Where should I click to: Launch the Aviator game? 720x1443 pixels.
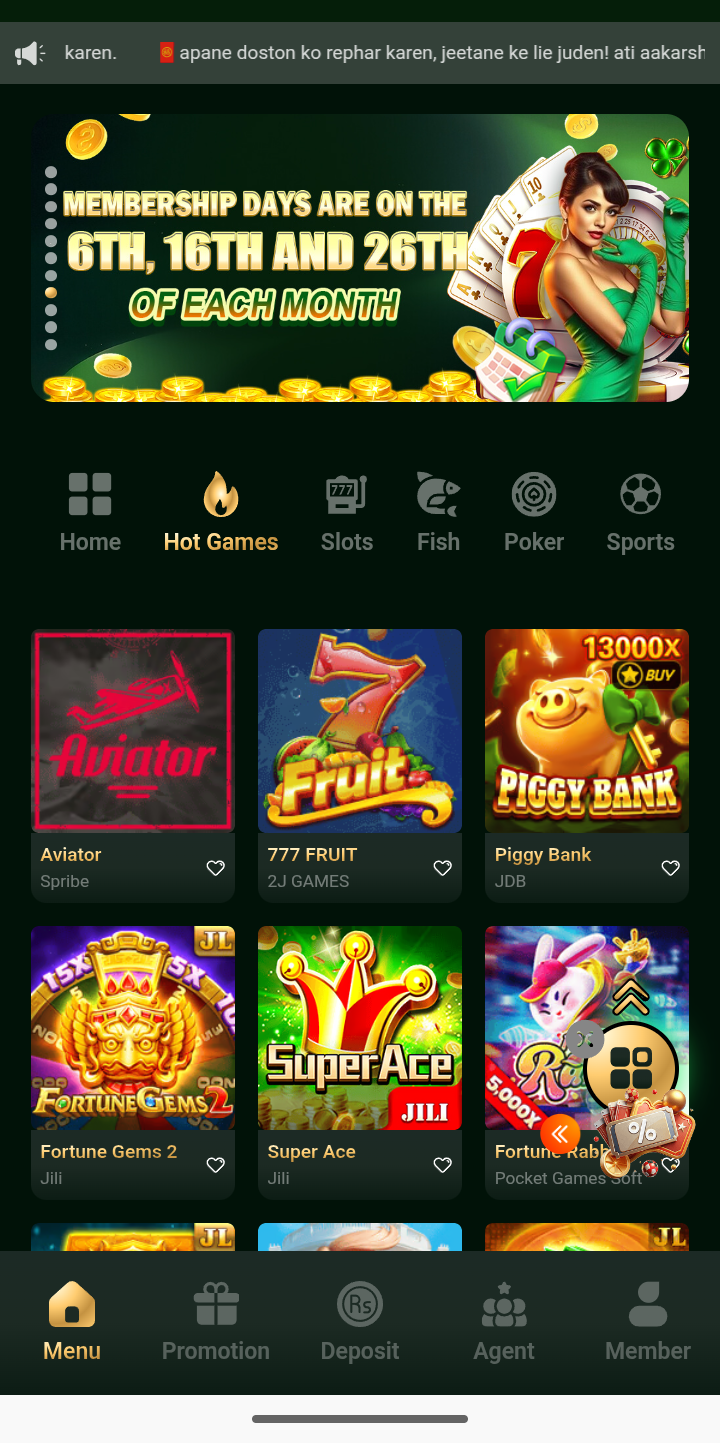coord(133,731)
